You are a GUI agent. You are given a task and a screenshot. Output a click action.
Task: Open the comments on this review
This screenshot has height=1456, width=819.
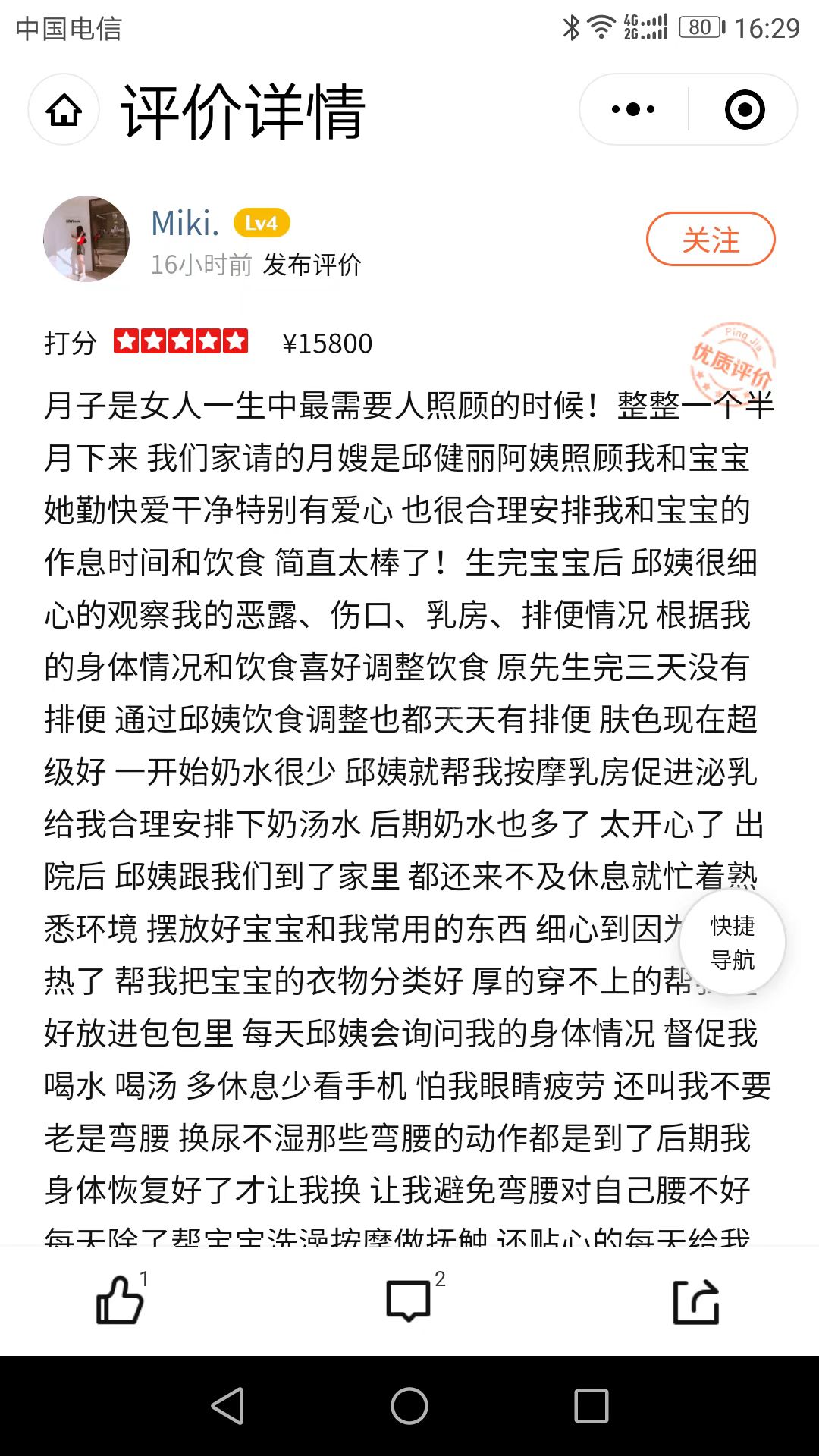(409, 1300)
